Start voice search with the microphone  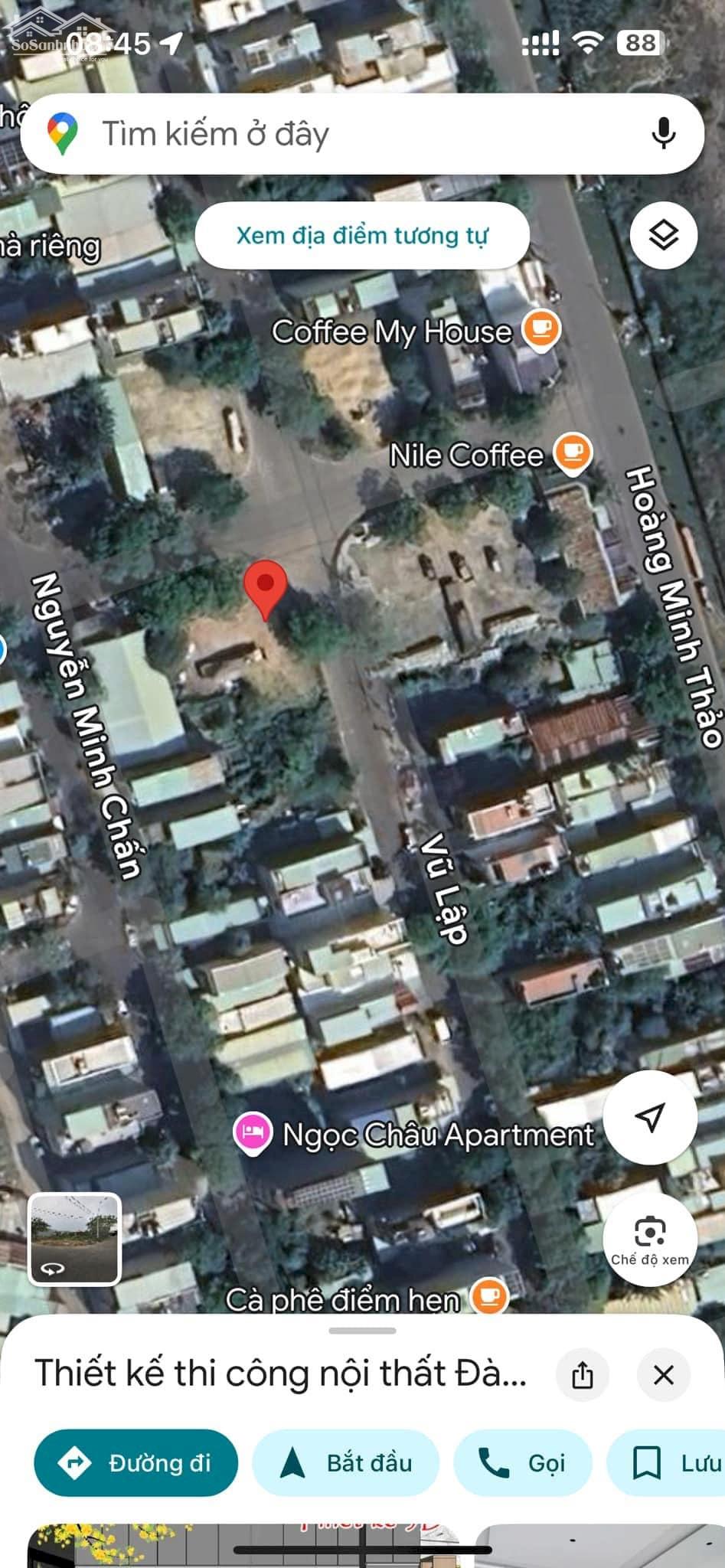coord(663,134)
